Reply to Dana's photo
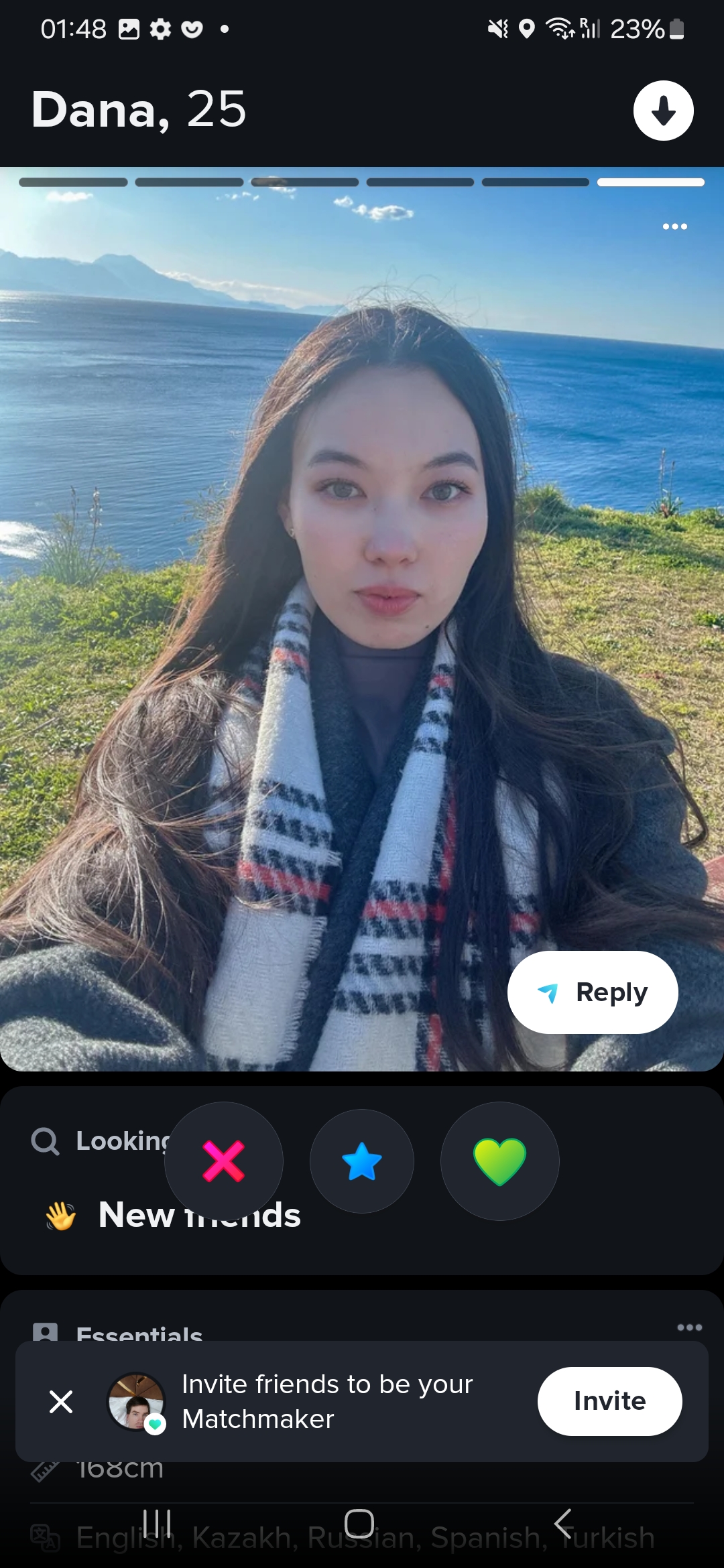Screen dimensions: 724x1568 coord(593,992)
